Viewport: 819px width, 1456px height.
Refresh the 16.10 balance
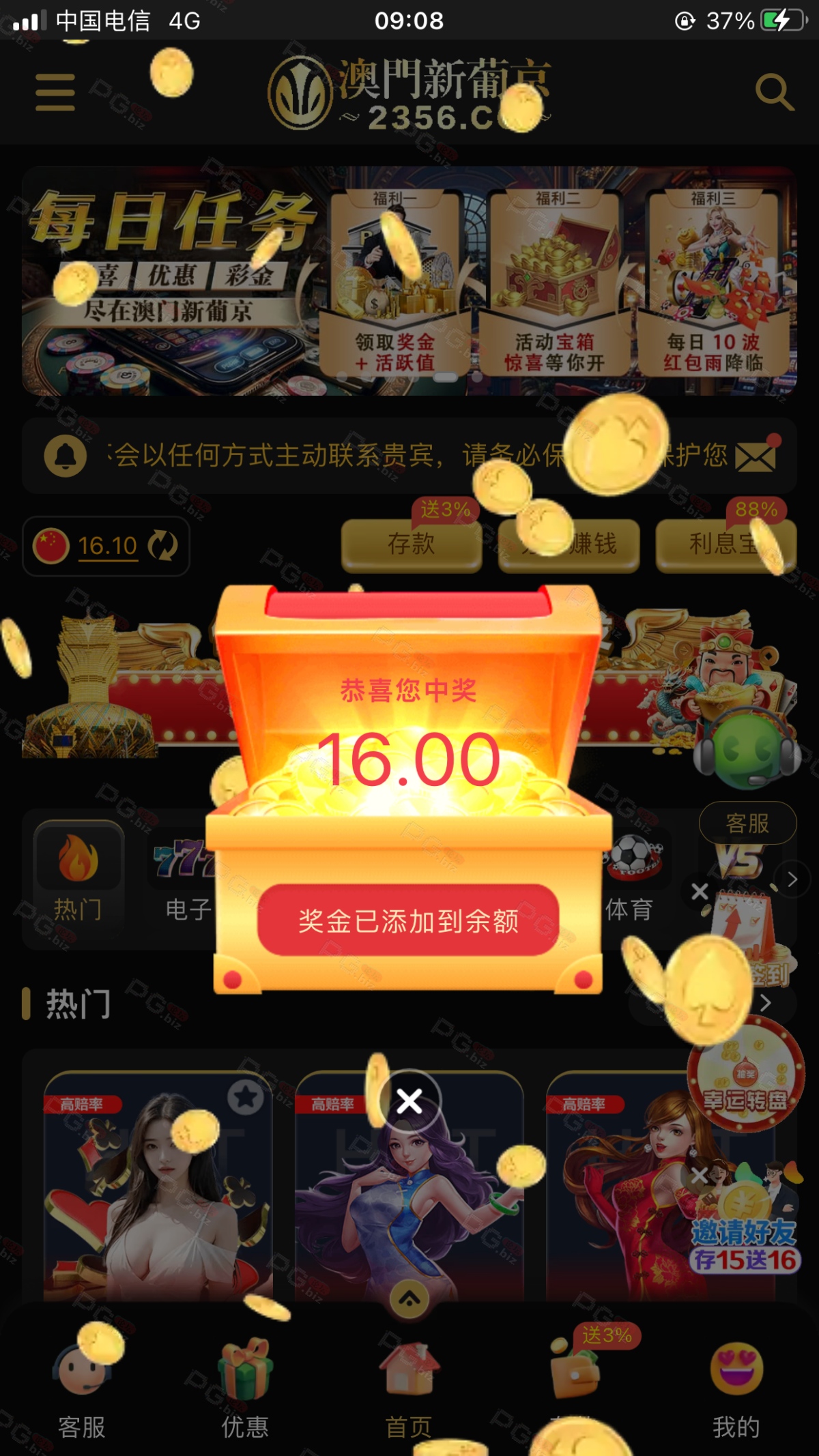(162, 545)
